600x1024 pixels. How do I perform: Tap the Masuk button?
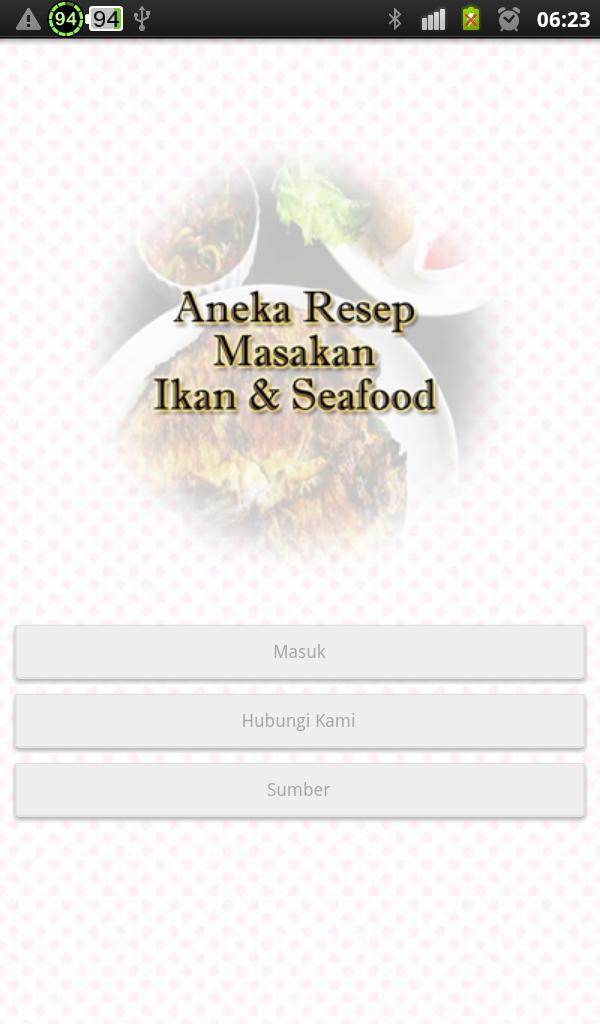point(299,652)
